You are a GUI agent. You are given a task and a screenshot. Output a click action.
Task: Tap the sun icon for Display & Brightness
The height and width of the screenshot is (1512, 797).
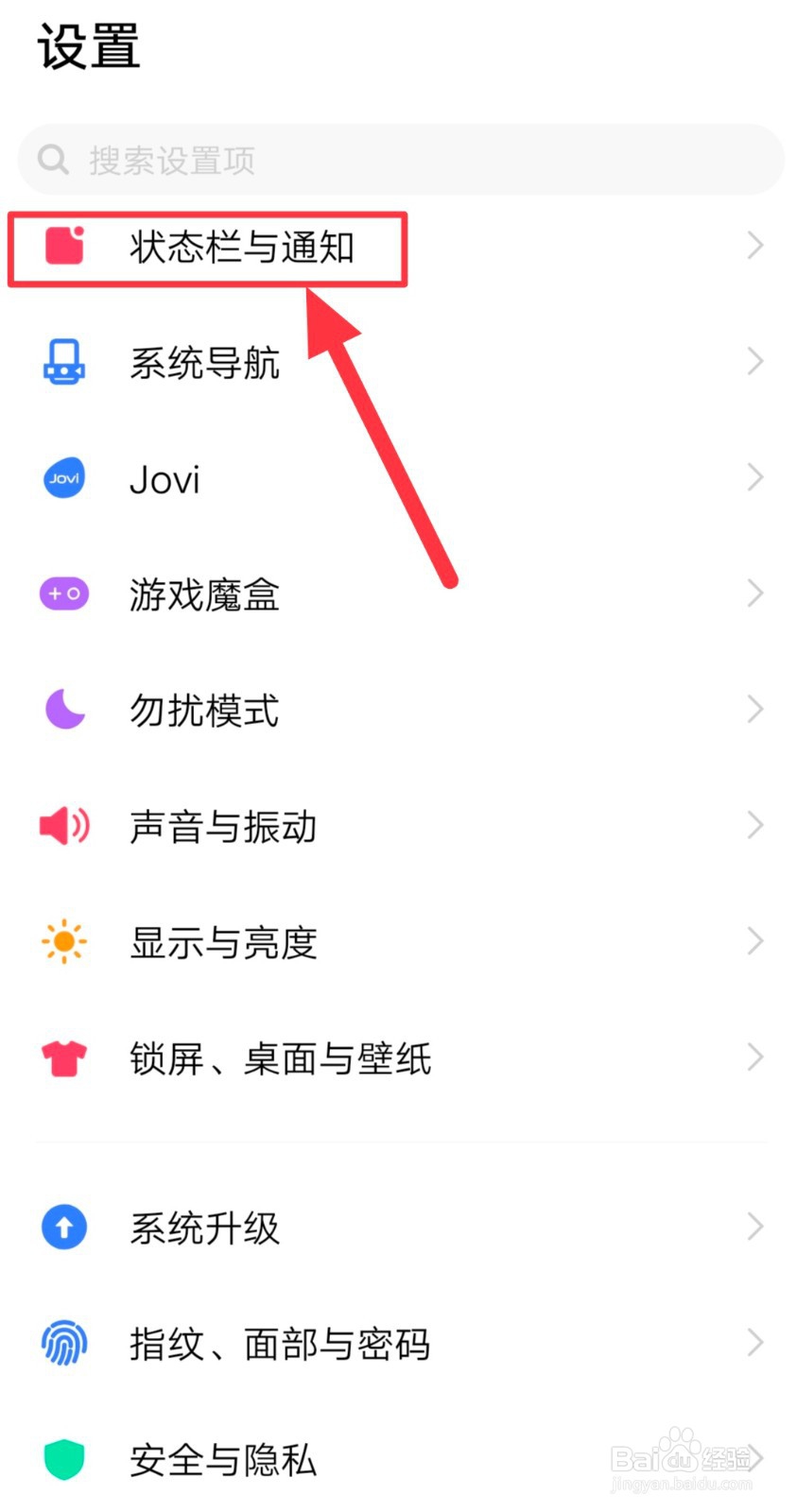(x=62, y=941)
